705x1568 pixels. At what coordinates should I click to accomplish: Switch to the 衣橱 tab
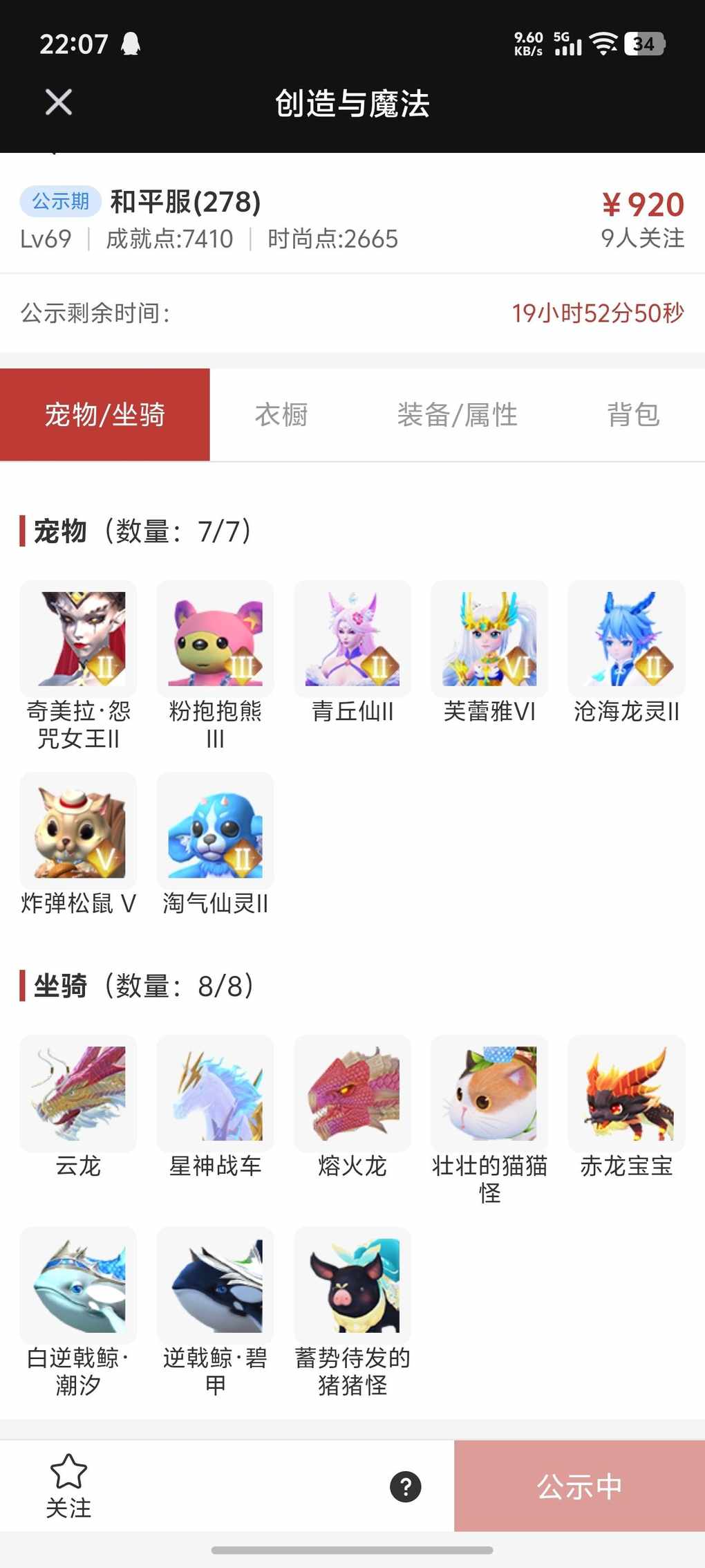(x=281, y=415)
